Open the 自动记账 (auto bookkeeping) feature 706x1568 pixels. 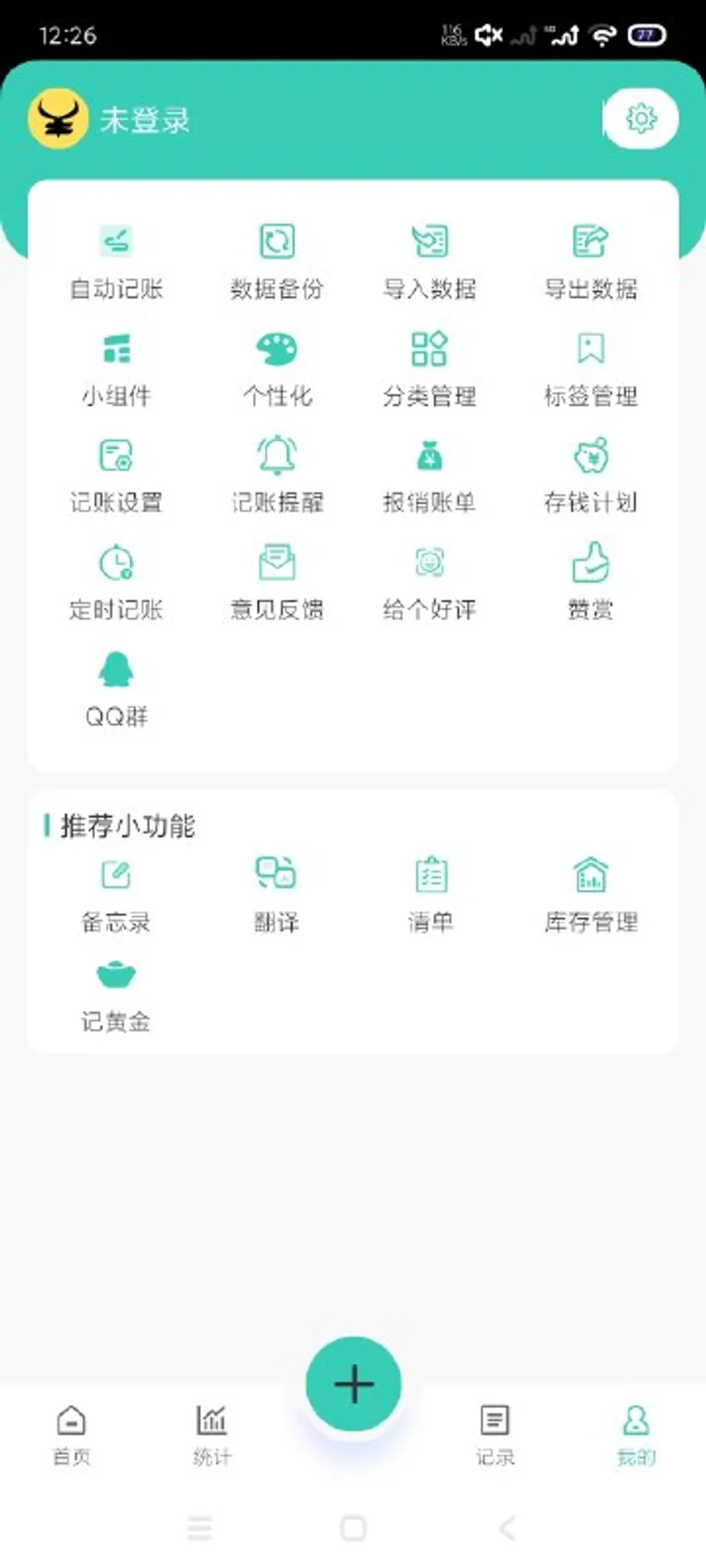click(117, 260)
